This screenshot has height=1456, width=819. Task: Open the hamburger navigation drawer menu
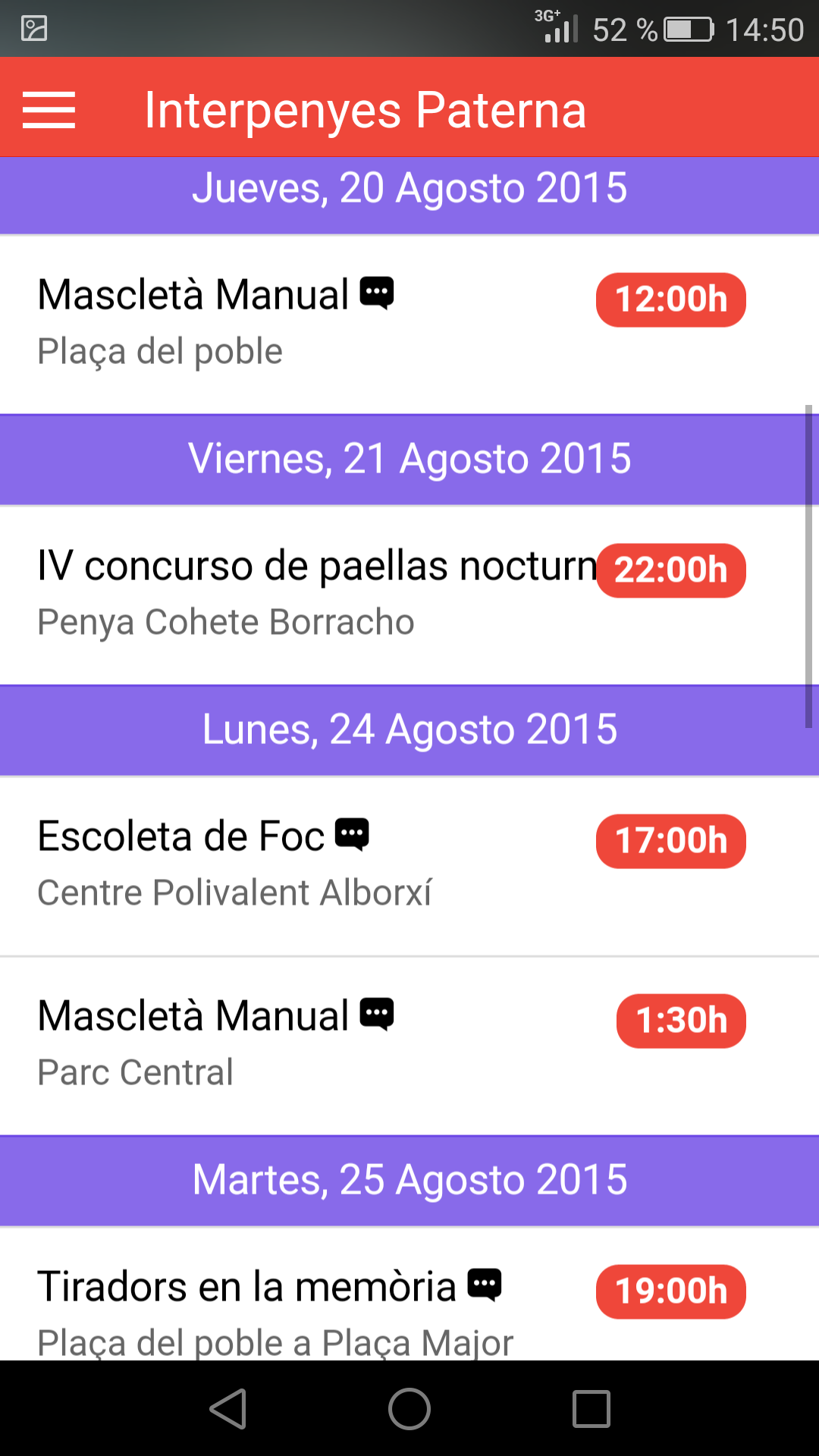pos(49,110)
